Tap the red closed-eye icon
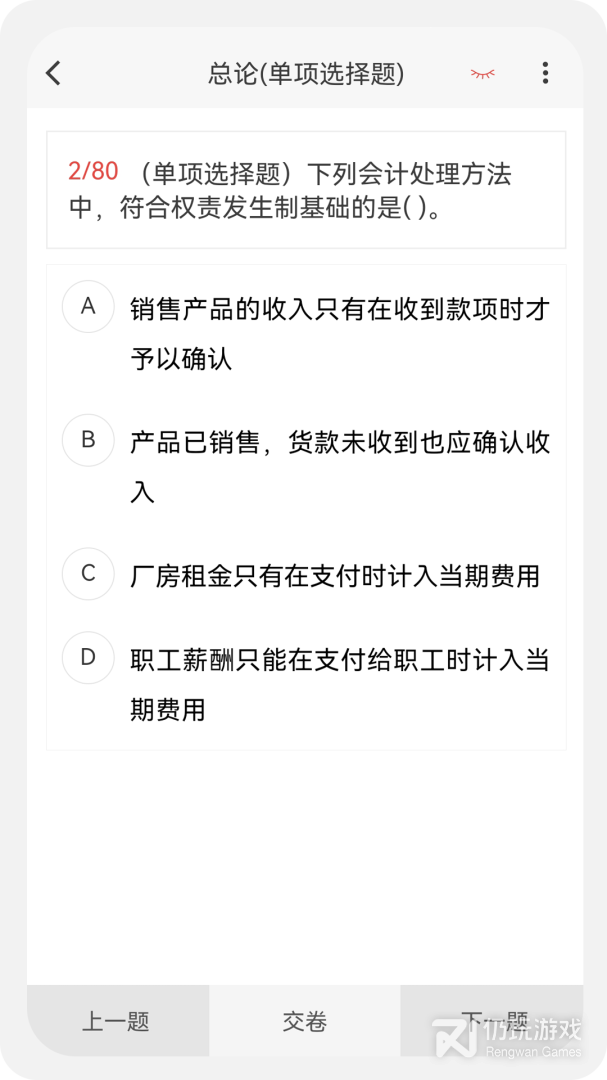This screenshot has width=607, height=1080. (x=482, y=73)
